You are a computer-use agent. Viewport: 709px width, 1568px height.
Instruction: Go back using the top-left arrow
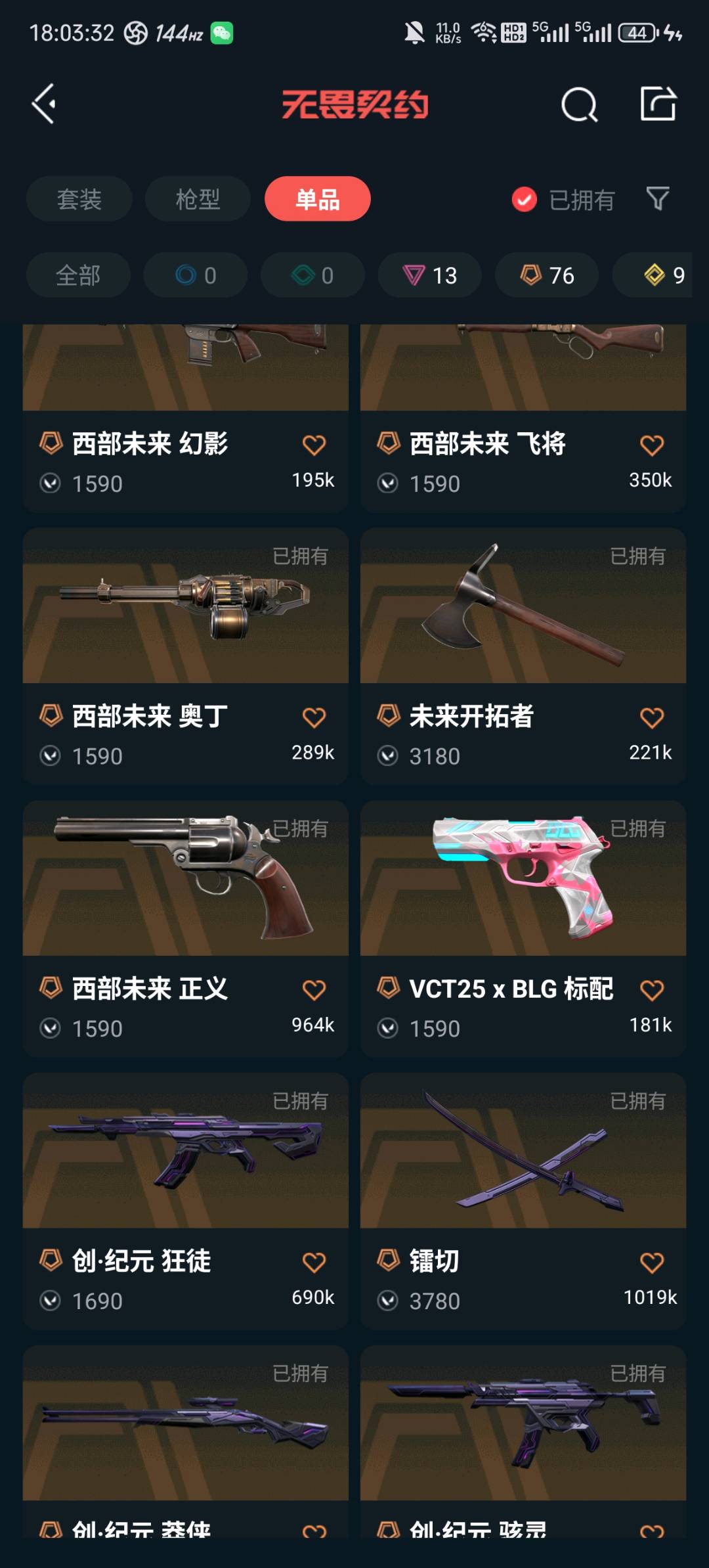(44, 104)
